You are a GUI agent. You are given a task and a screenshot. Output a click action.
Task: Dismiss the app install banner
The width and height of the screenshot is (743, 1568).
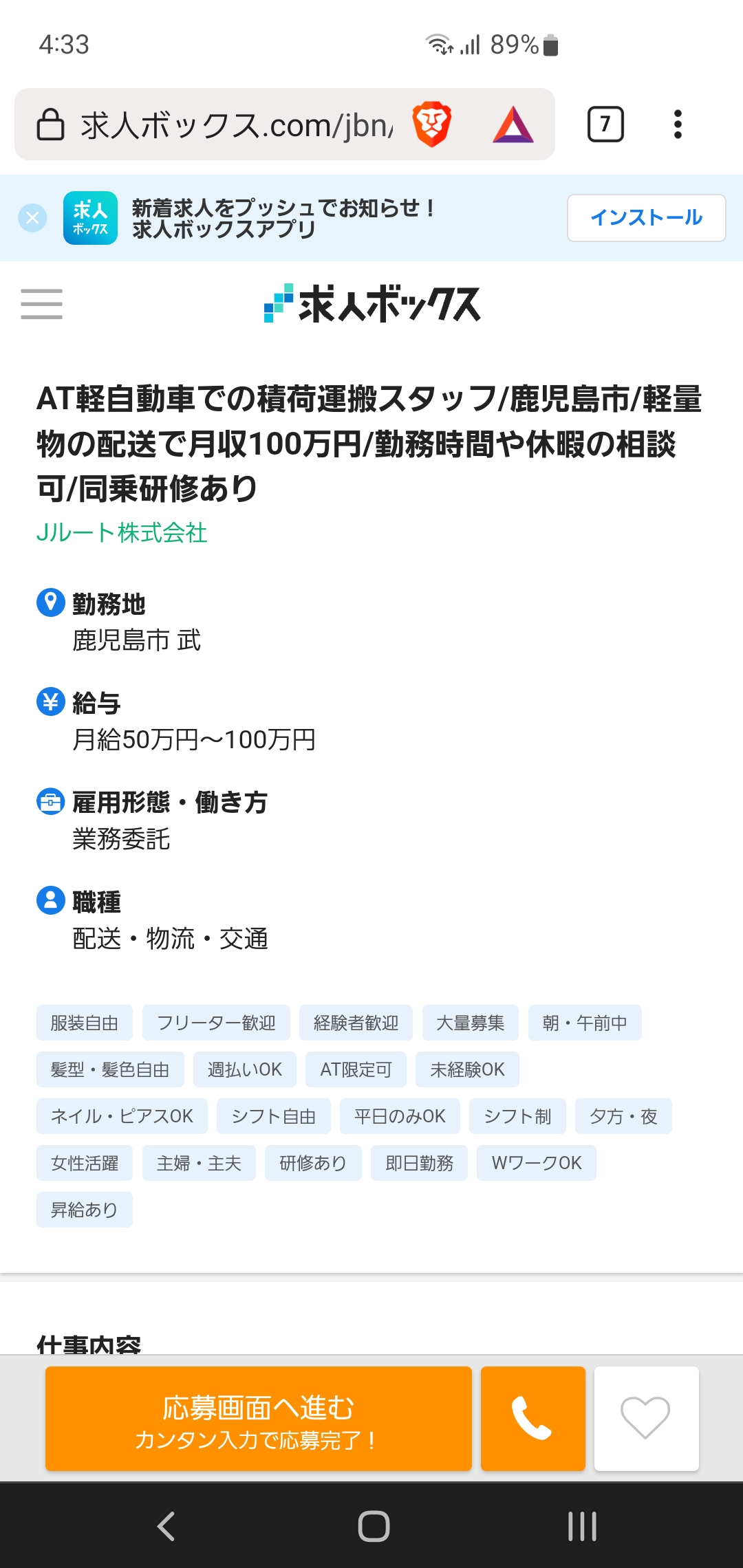(32, 218)
